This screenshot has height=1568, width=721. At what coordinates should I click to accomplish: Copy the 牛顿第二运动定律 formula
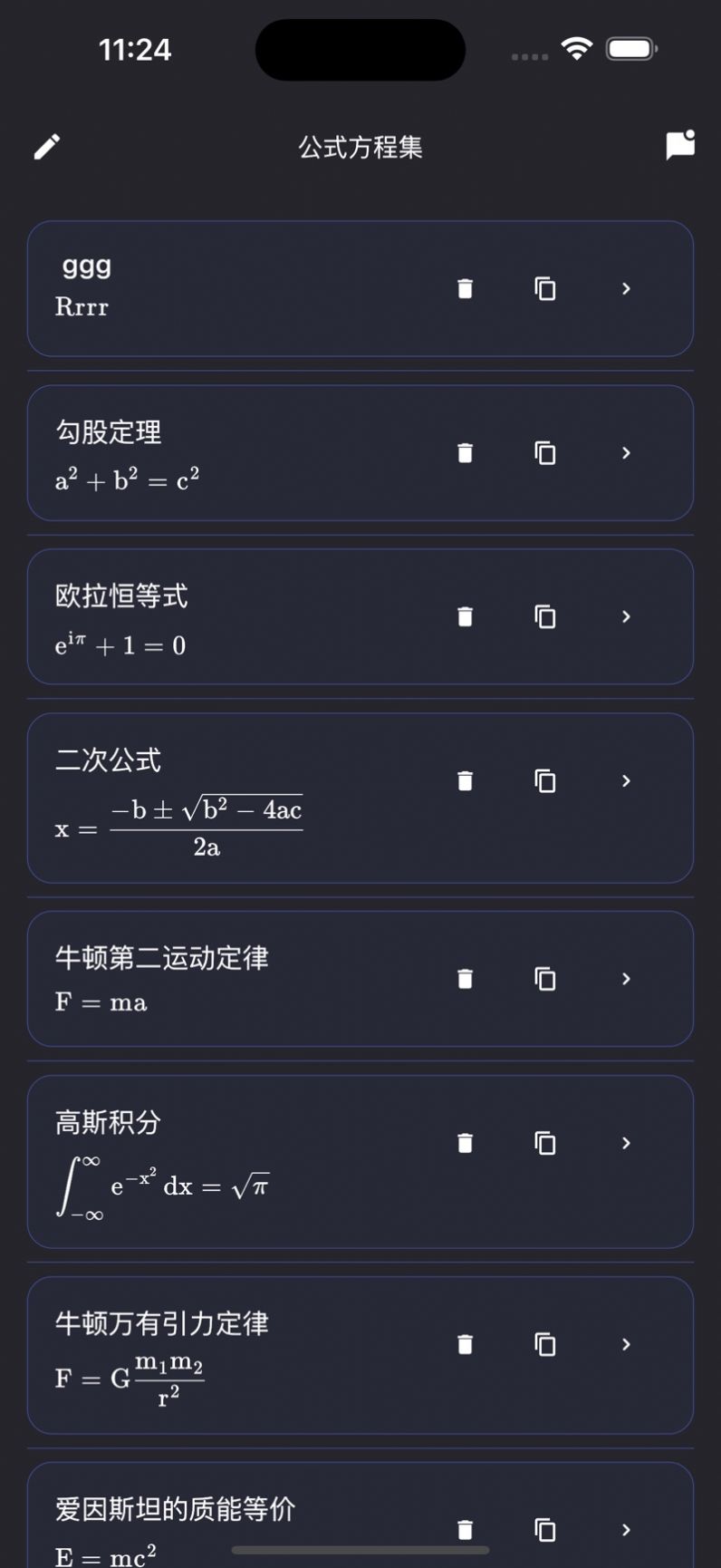544,979
